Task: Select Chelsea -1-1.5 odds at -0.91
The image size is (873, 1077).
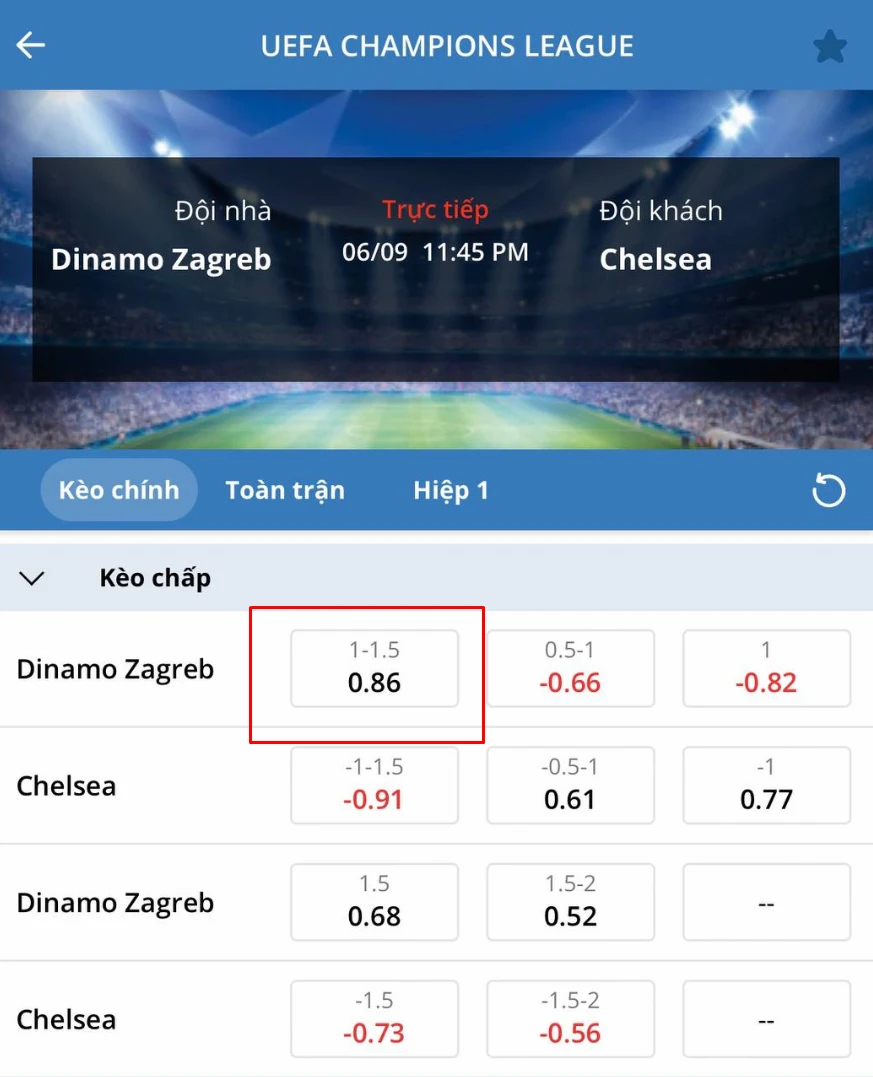Action: (x=374, y=786)
